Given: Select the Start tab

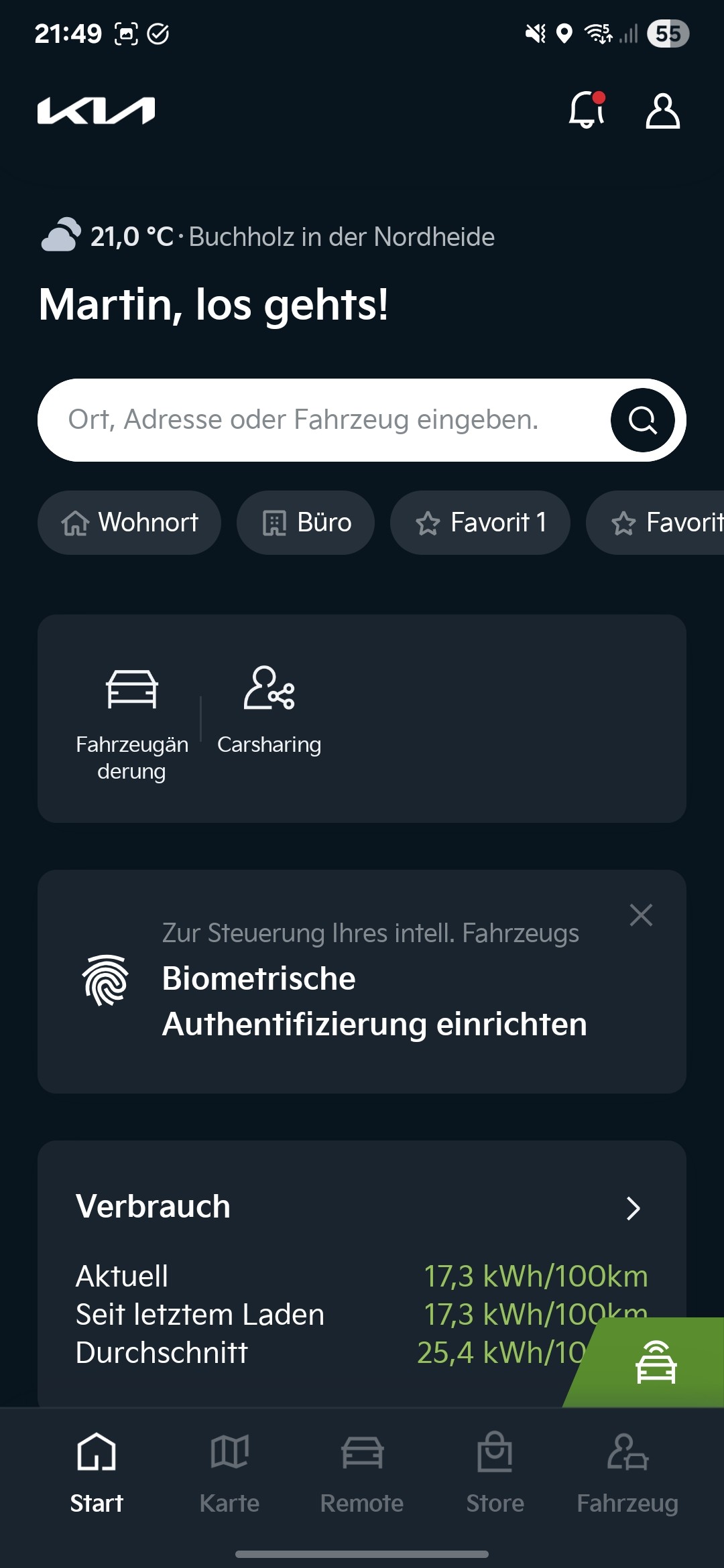Looking at the screenshot, I should (x=97, y=1473).
